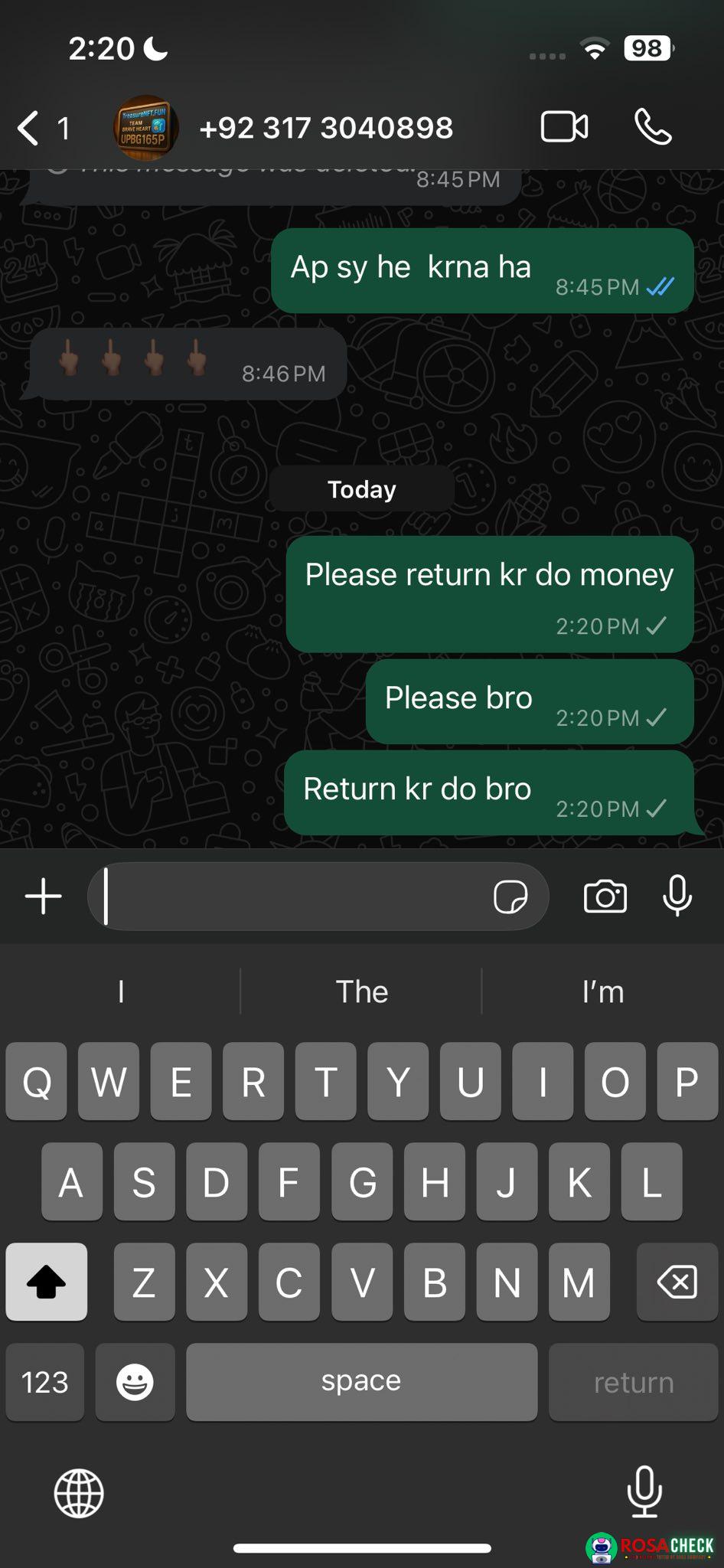Start a video call
This screenshot has height=1568, width=724.
click(565, 127)
